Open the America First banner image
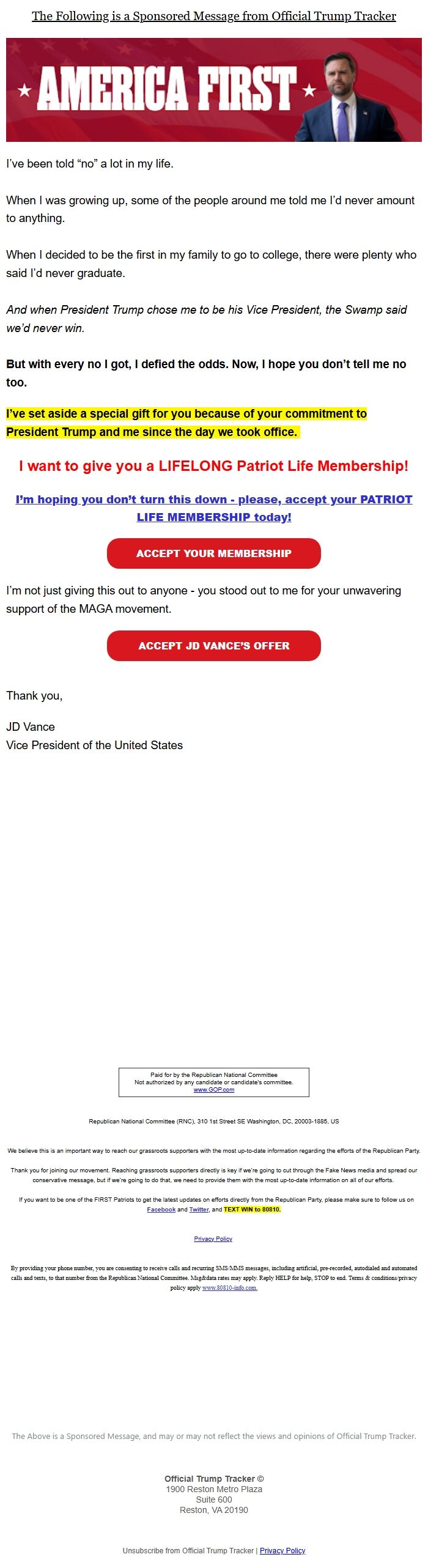 pyautogui.click(x=213, y=90)
